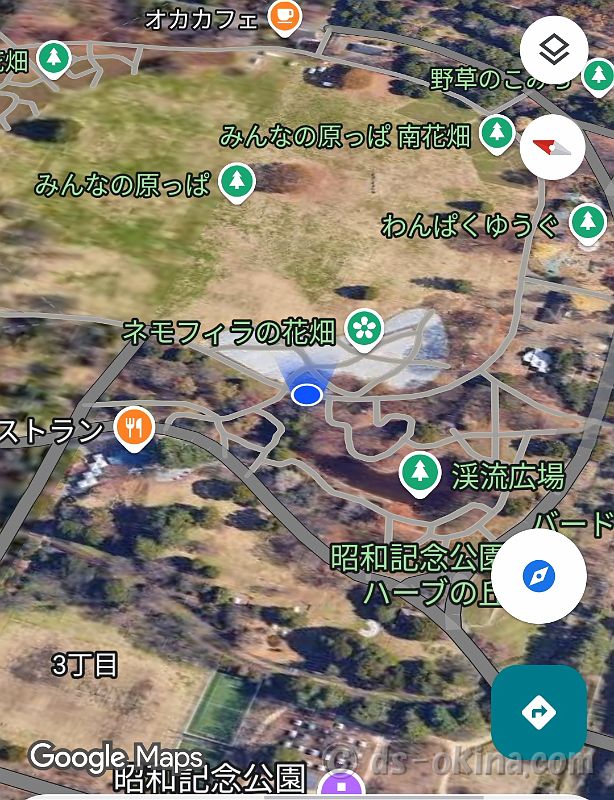Select the 渓流広場 park marker
The image size is (614, 800).
(x=418, y=472)
